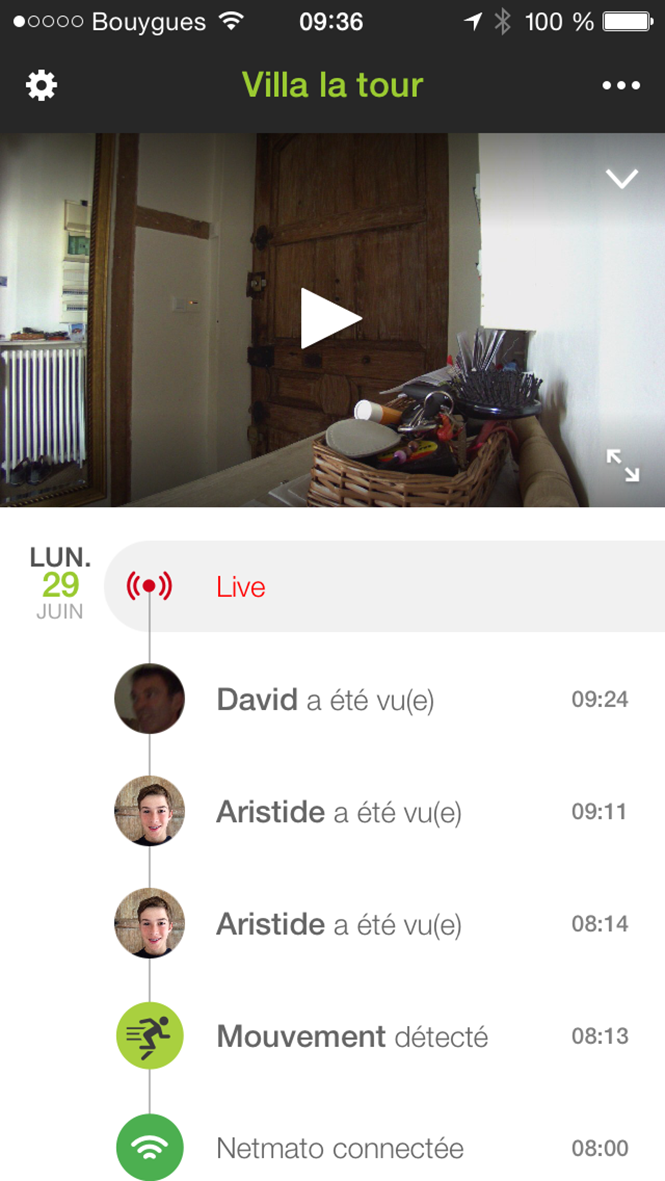Expand the video to fullscreen
Screen dimensions: 665x1181
coord(622,466)
